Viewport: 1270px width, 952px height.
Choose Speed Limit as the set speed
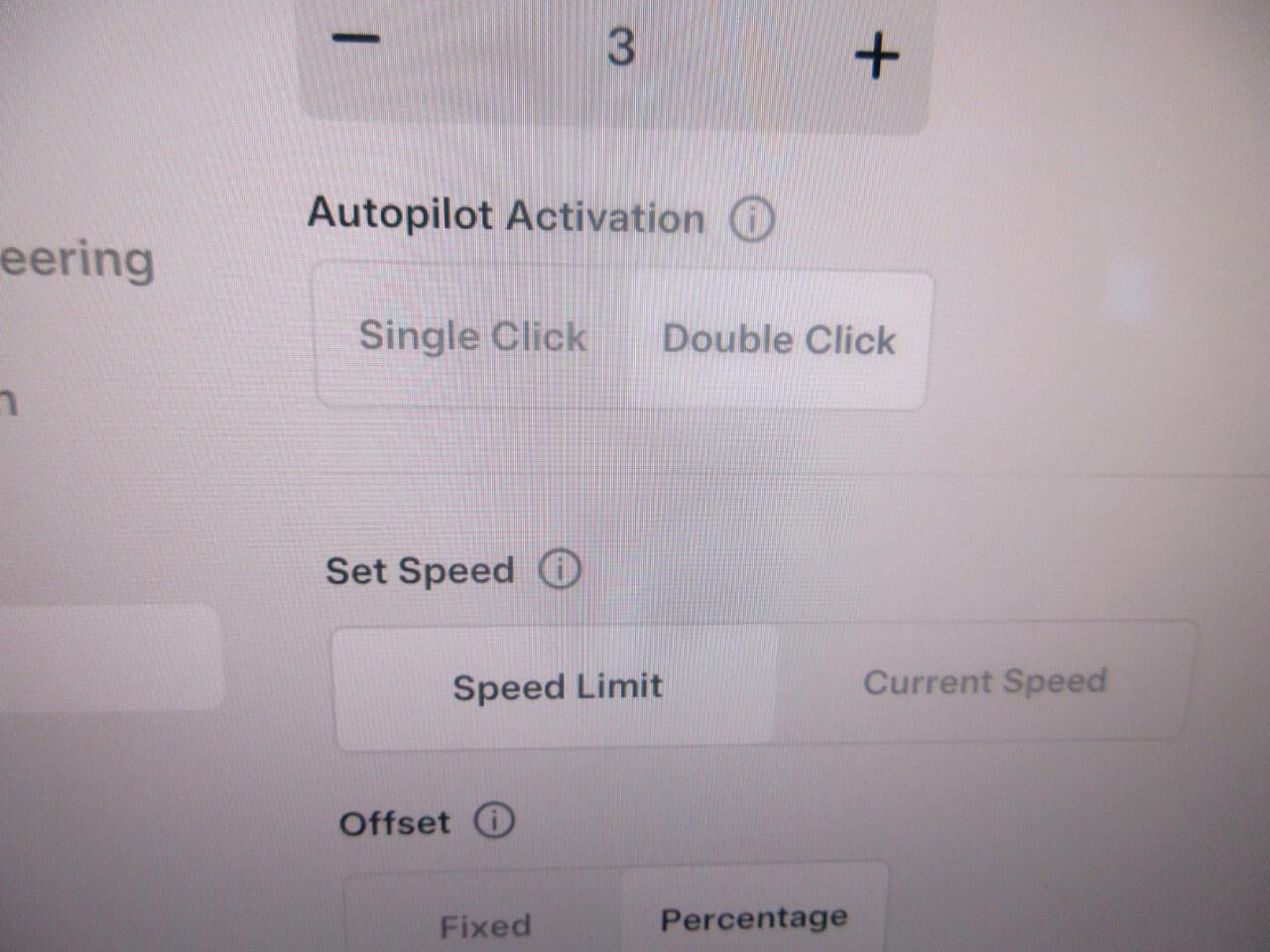pyautogui.click(x=557, y=686)
